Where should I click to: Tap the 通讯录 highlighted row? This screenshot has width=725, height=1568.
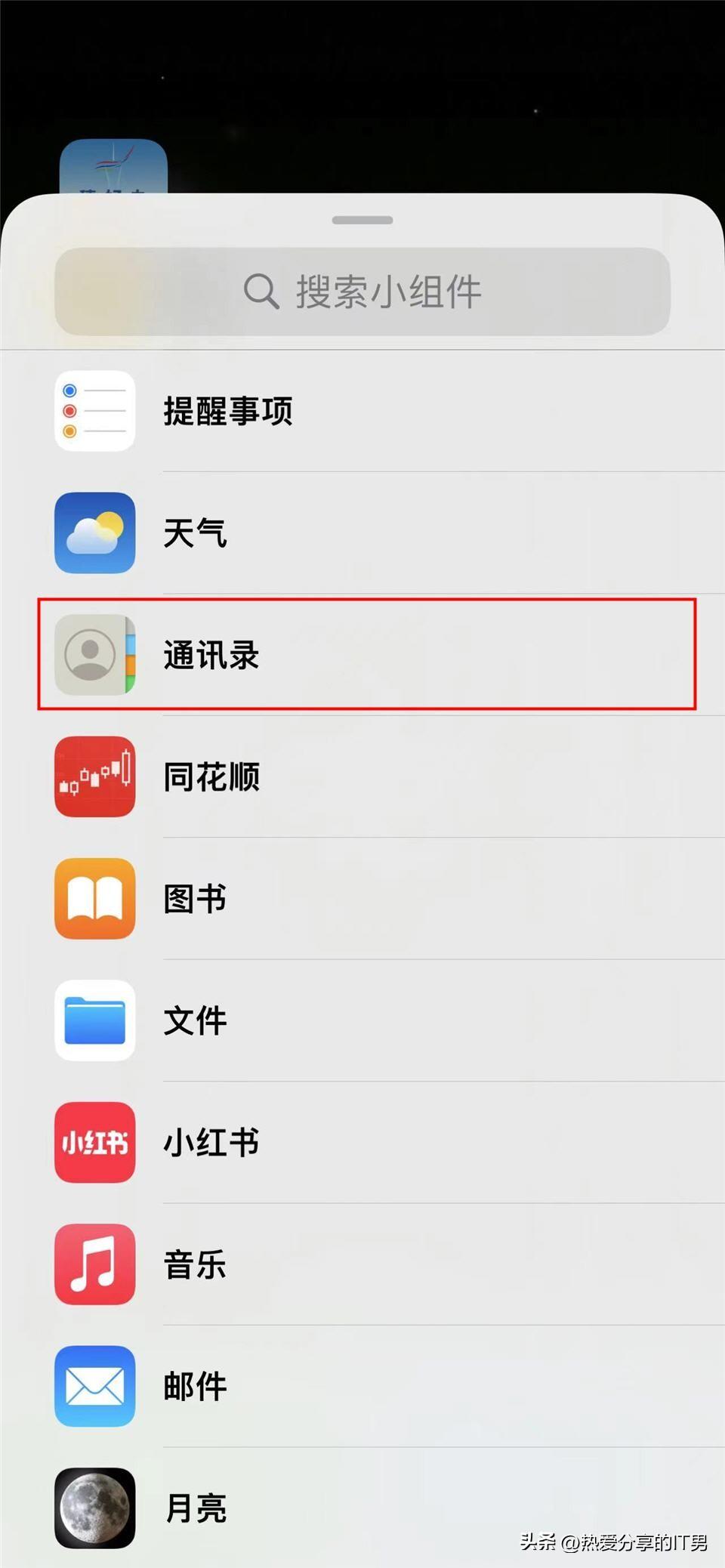(362, 656)
